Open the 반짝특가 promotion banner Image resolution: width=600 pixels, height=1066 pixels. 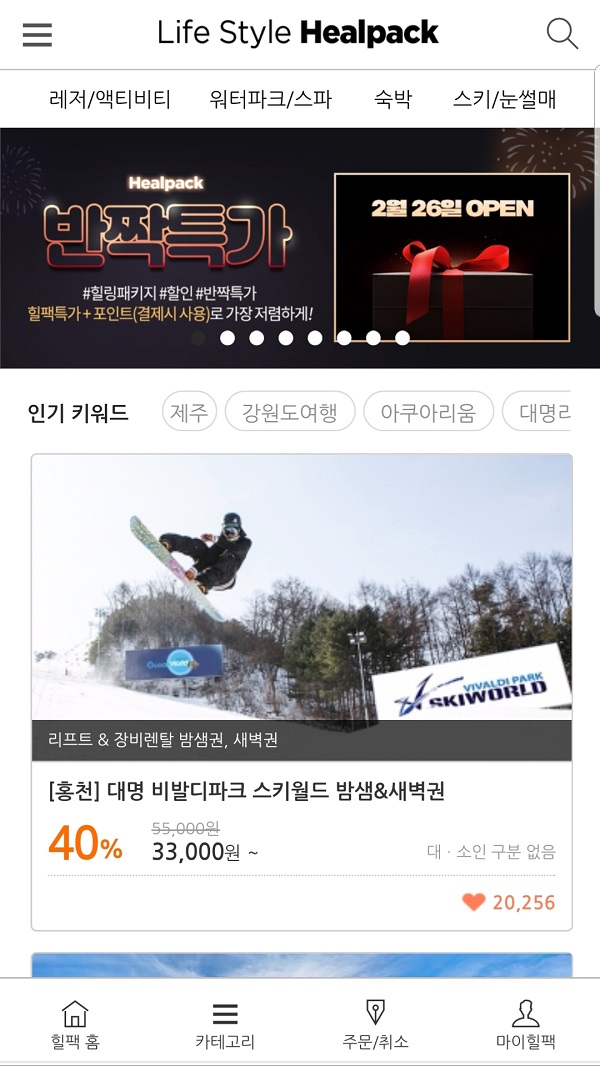300,248
